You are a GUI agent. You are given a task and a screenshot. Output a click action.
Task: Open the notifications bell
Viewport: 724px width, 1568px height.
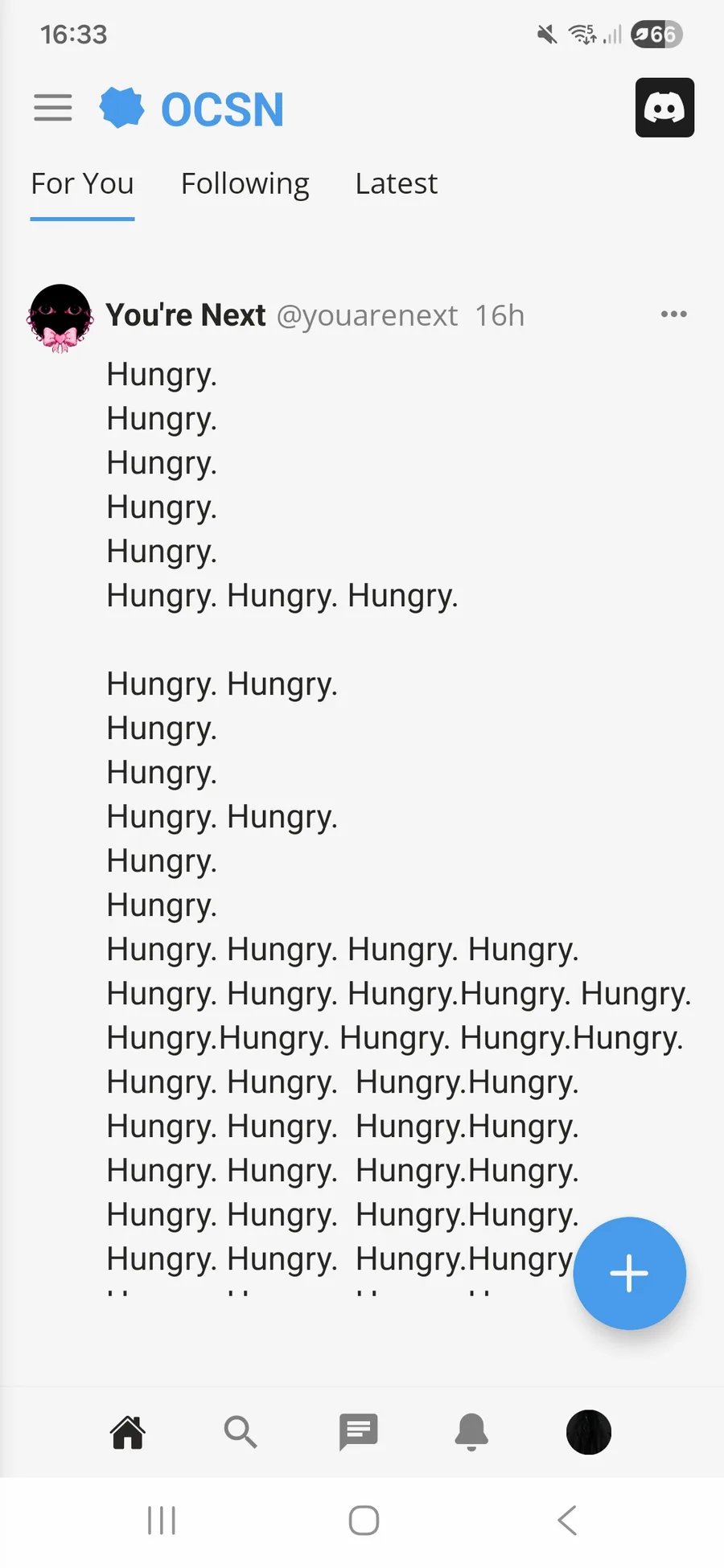click(x=471, y=1432)
